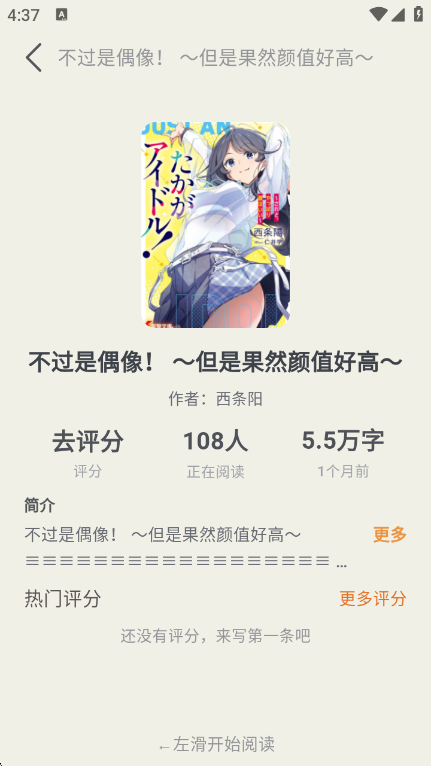Viewport: 431px width, 766px height.
Task: Go back using the top-left arrow
Action: pyautogui.click(x=34, y=58)
